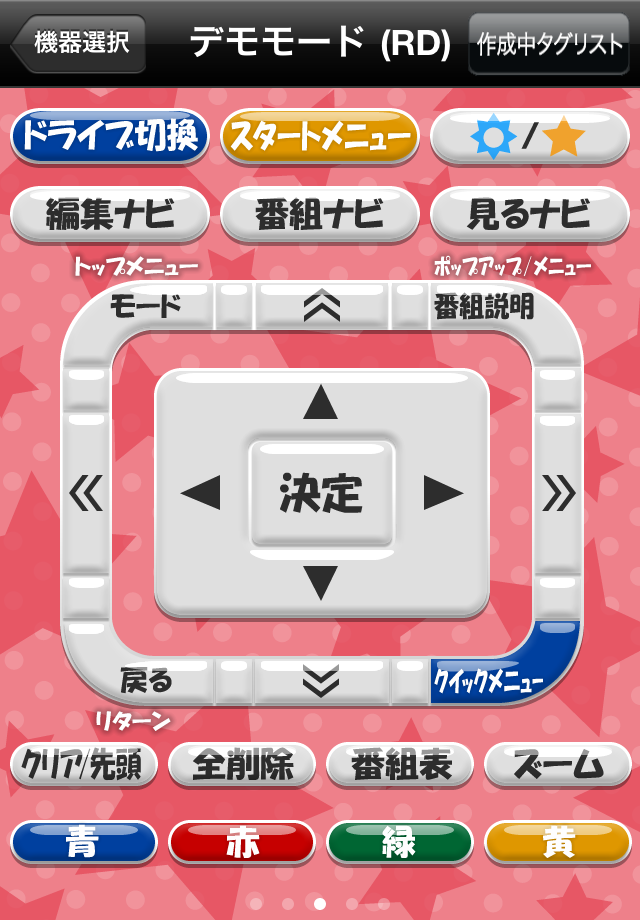Tap the ドライブ切換 drive switch button

pyautogui.click(x=110, y=136)
